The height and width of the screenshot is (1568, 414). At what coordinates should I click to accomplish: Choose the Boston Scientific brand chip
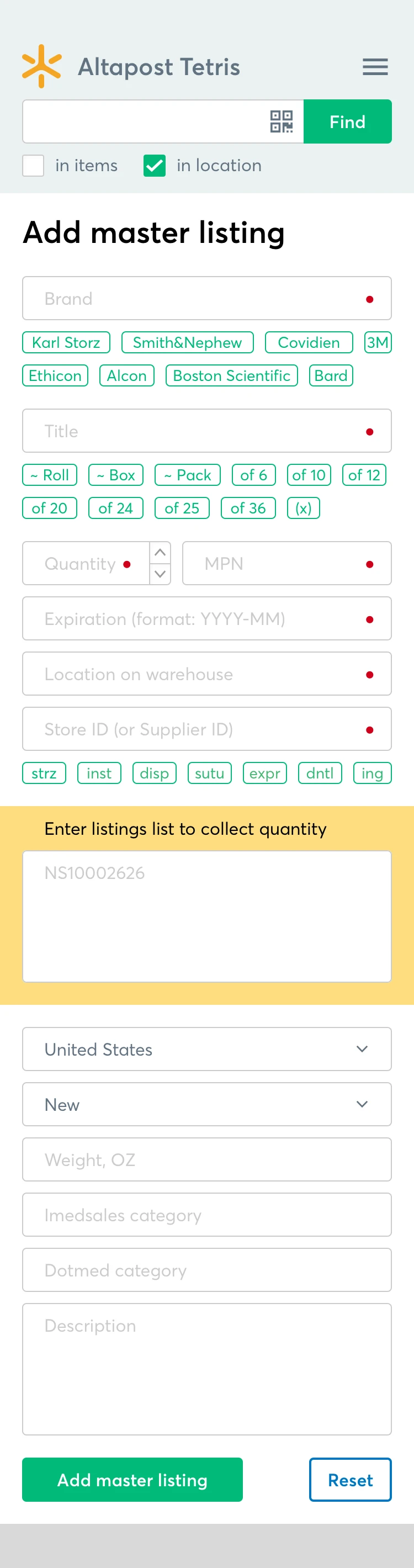click(231, 375)
